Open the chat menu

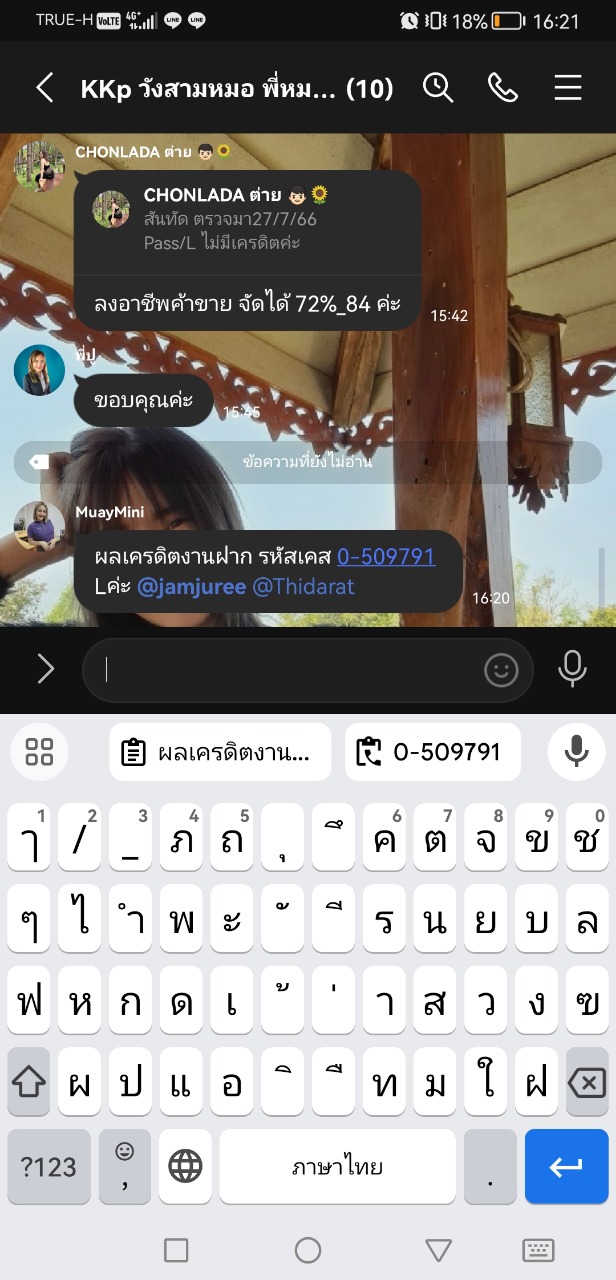click(x=567, y=88)
